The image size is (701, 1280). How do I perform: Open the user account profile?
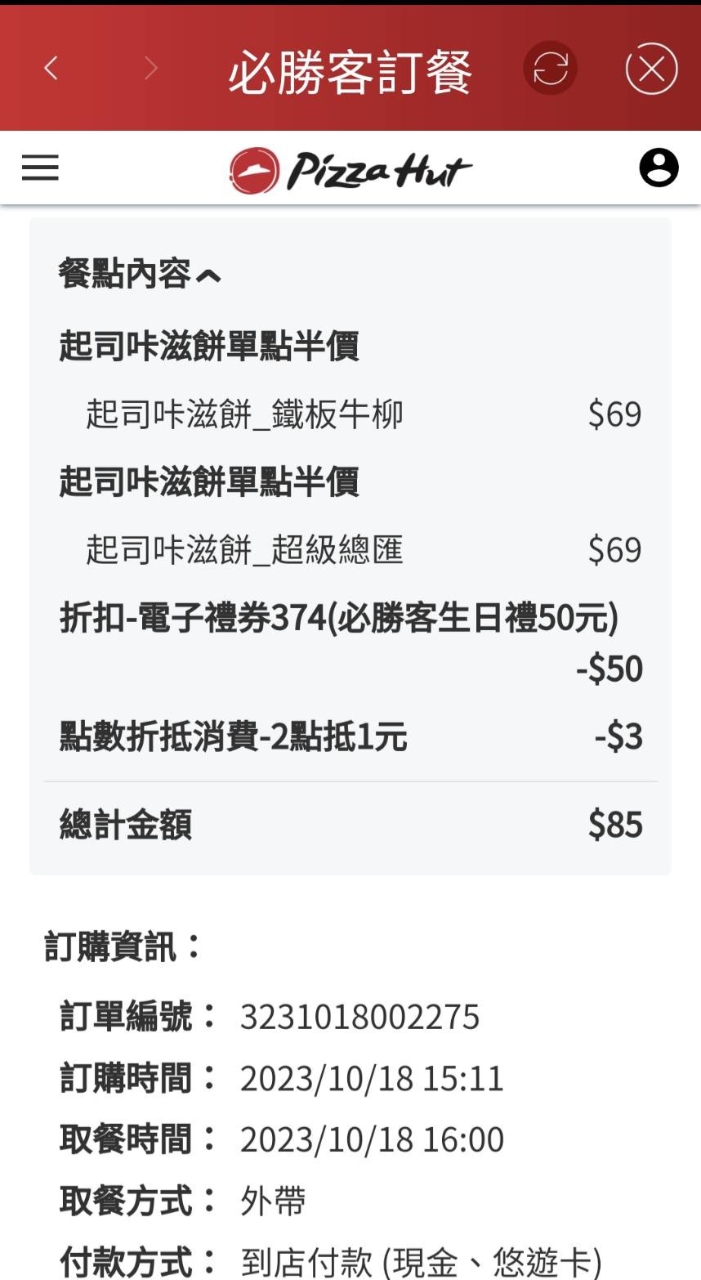coord(658,168)
